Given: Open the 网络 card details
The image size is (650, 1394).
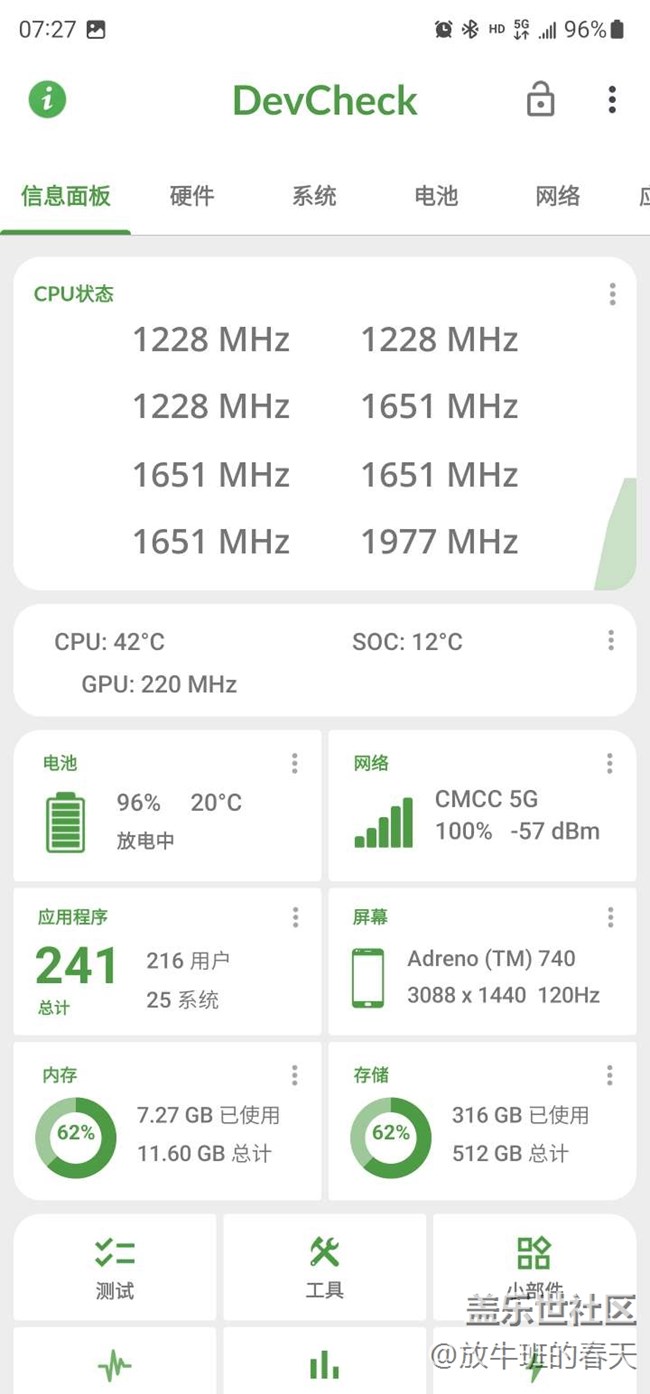Looking at the screenshot, I should (x=482, y=806).
